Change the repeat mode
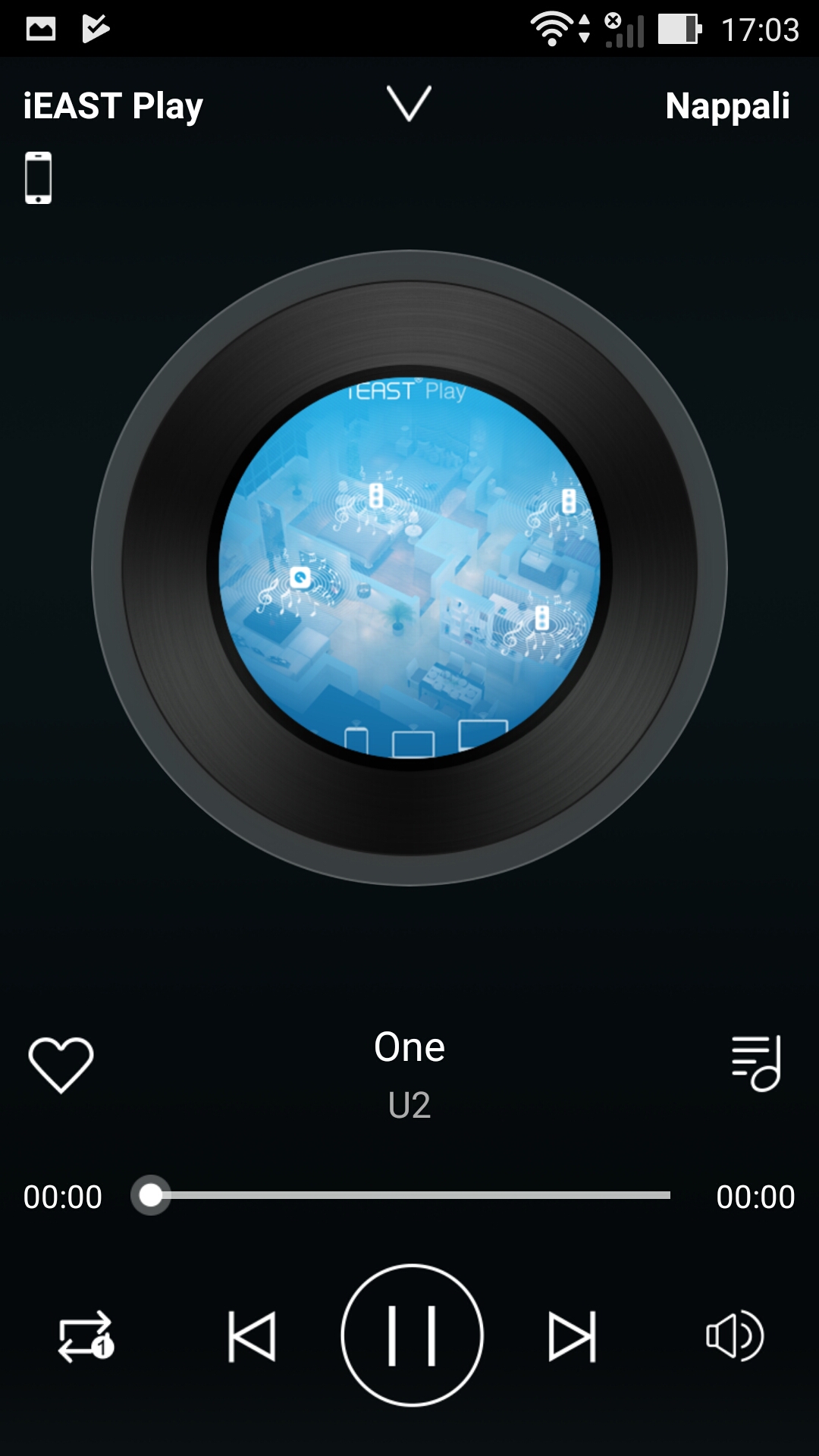The image size is (819, 1456). click(86, 1336)
